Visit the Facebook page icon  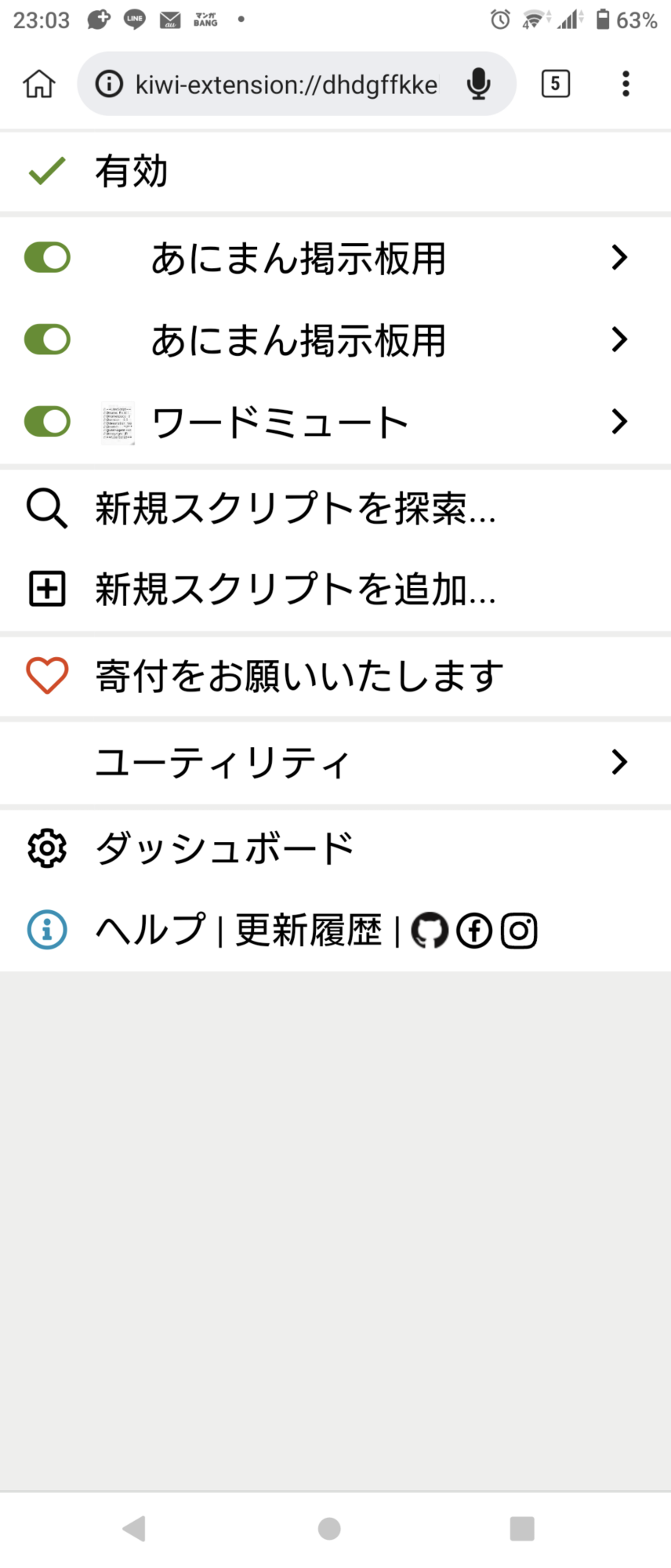click(474, 931)
